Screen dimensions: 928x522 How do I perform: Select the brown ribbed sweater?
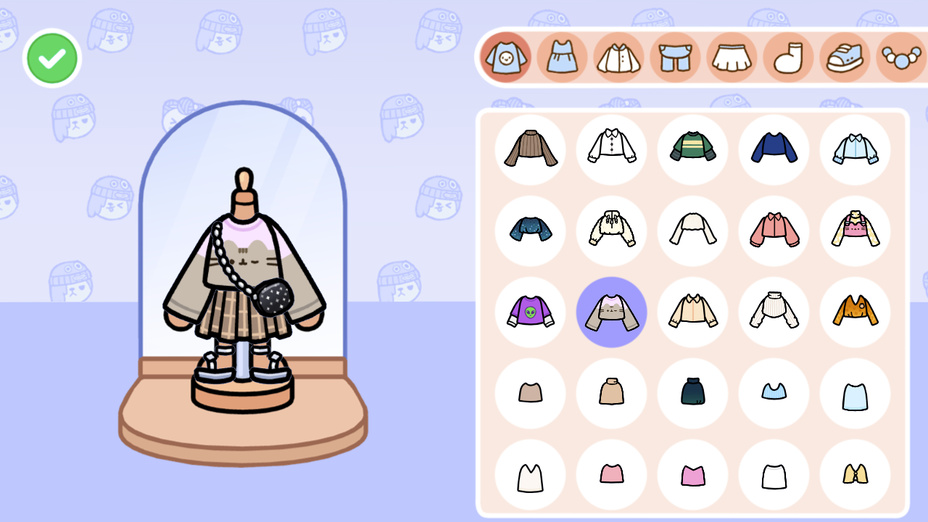point(530,149)
